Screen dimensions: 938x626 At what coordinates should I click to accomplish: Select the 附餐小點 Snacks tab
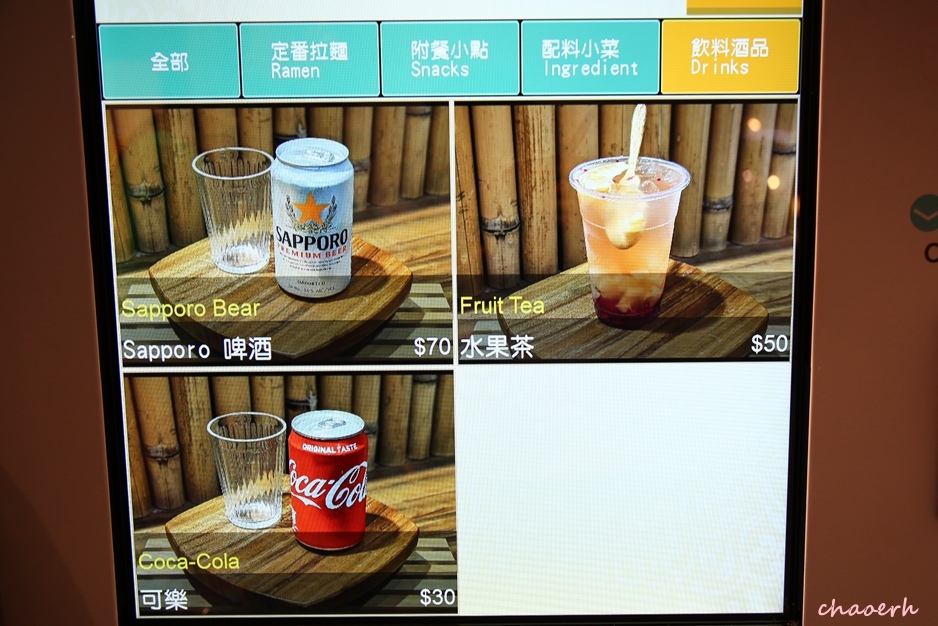click(450, 59)
